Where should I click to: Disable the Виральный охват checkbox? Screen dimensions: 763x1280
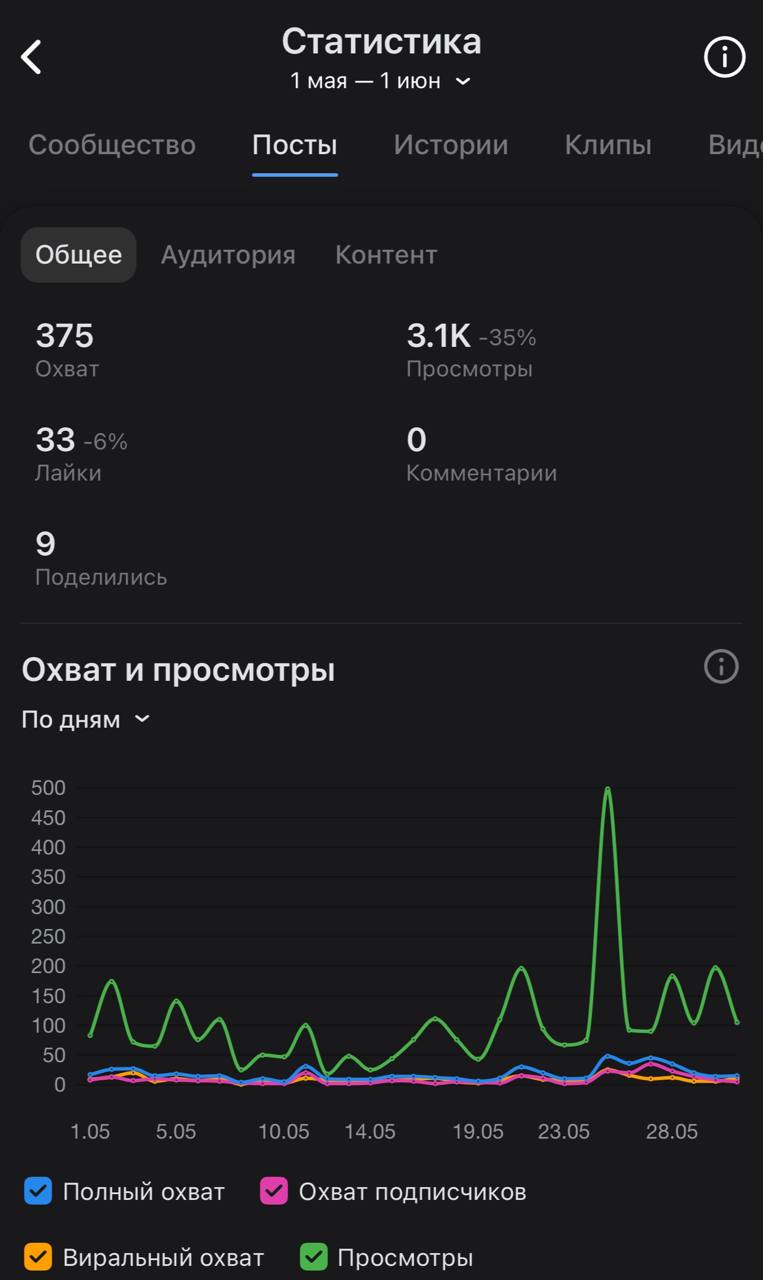click(x=38, y=1257)
